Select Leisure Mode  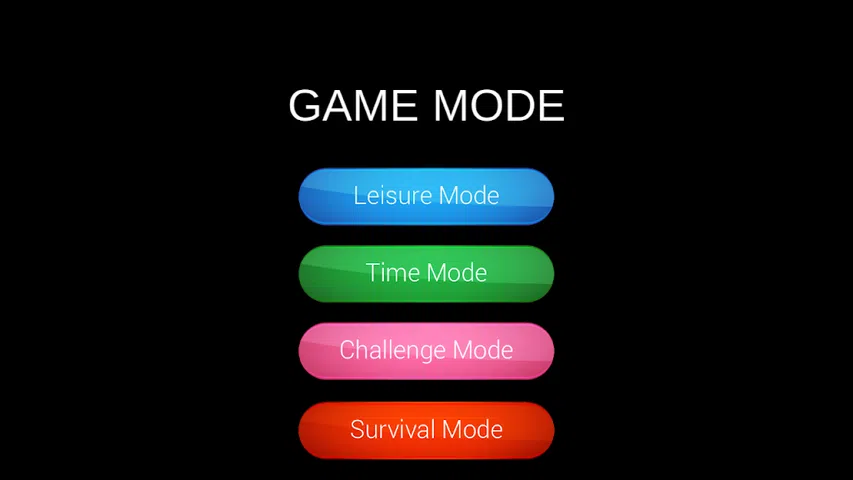click(426, 196)
